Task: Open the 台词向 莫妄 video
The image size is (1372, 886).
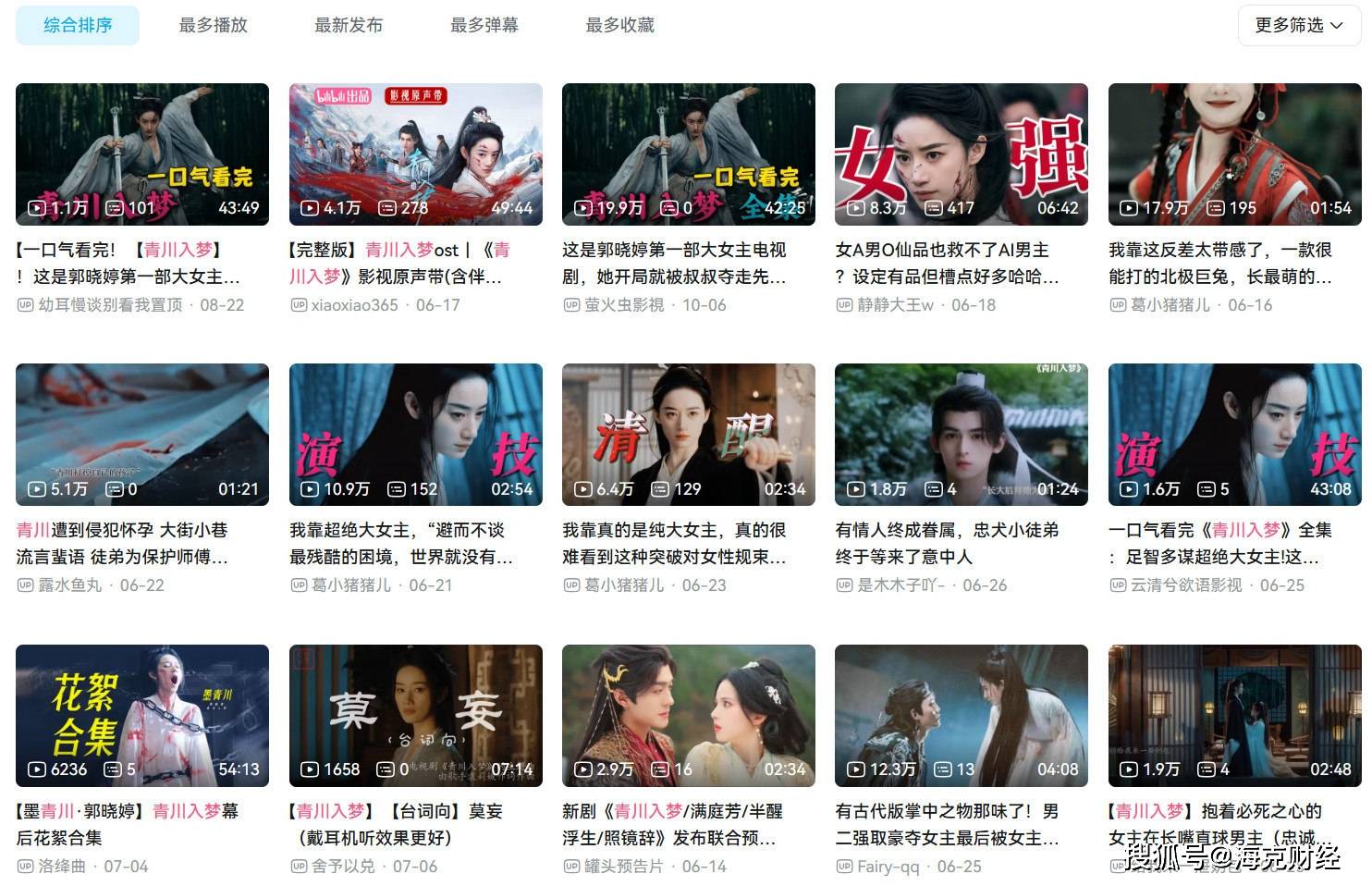Action: (x=415, y=715)
